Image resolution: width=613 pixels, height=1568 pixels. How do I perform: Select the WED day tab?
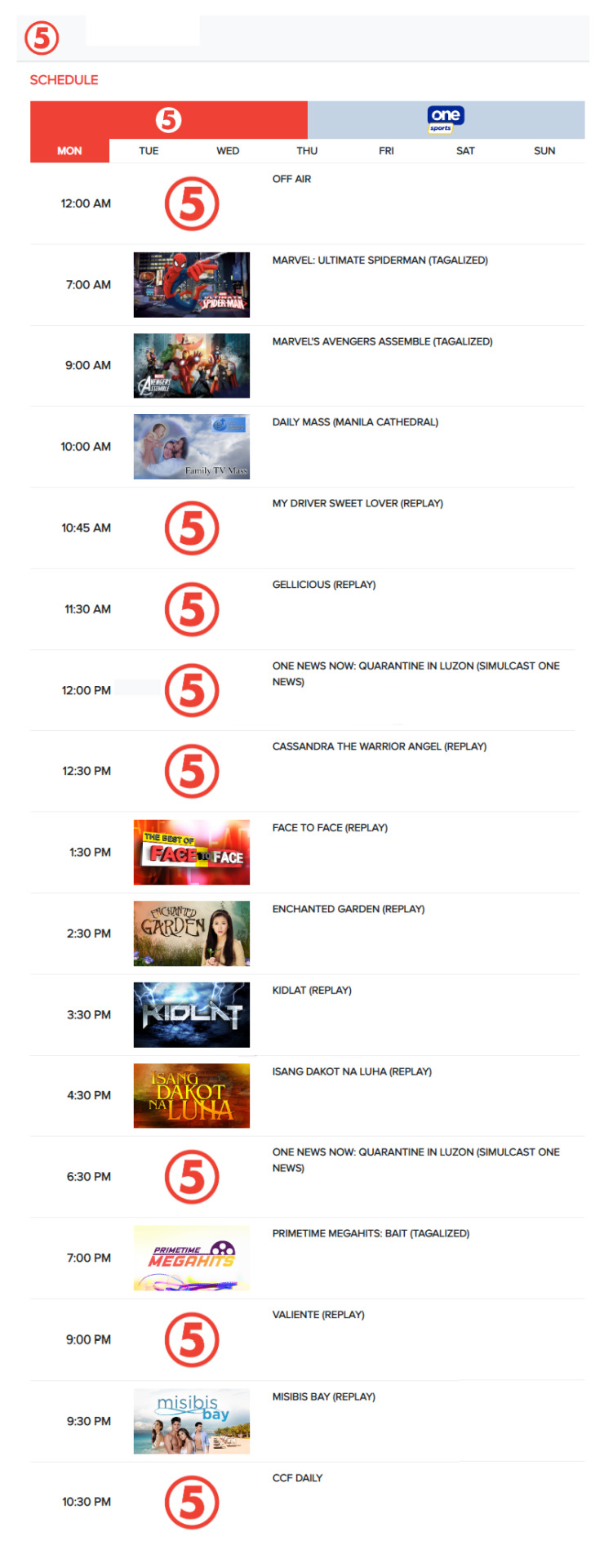[228, 151]
